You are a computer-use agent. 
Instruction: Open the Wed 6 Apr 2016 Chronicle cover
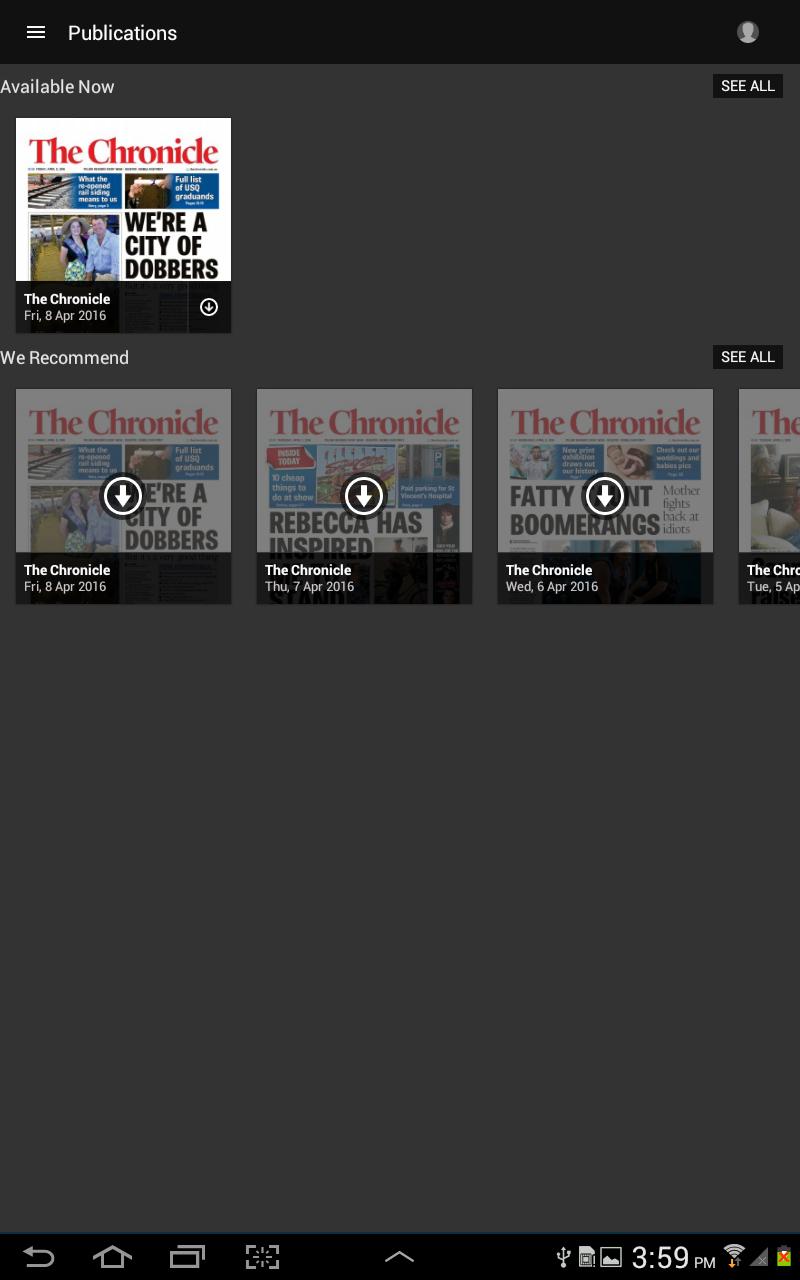coord(605,440)
